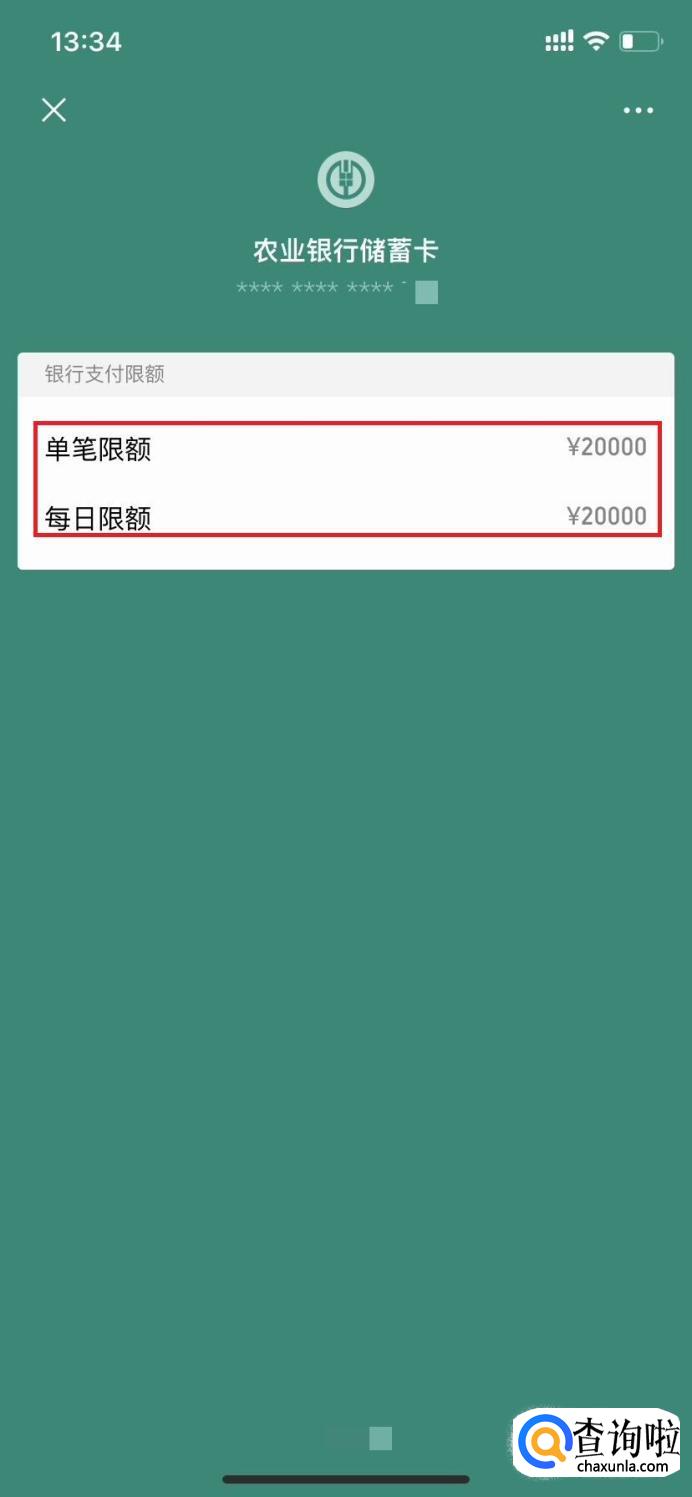Close the bank card limit page
This screenshot has width=692, height=1497.
54,110
